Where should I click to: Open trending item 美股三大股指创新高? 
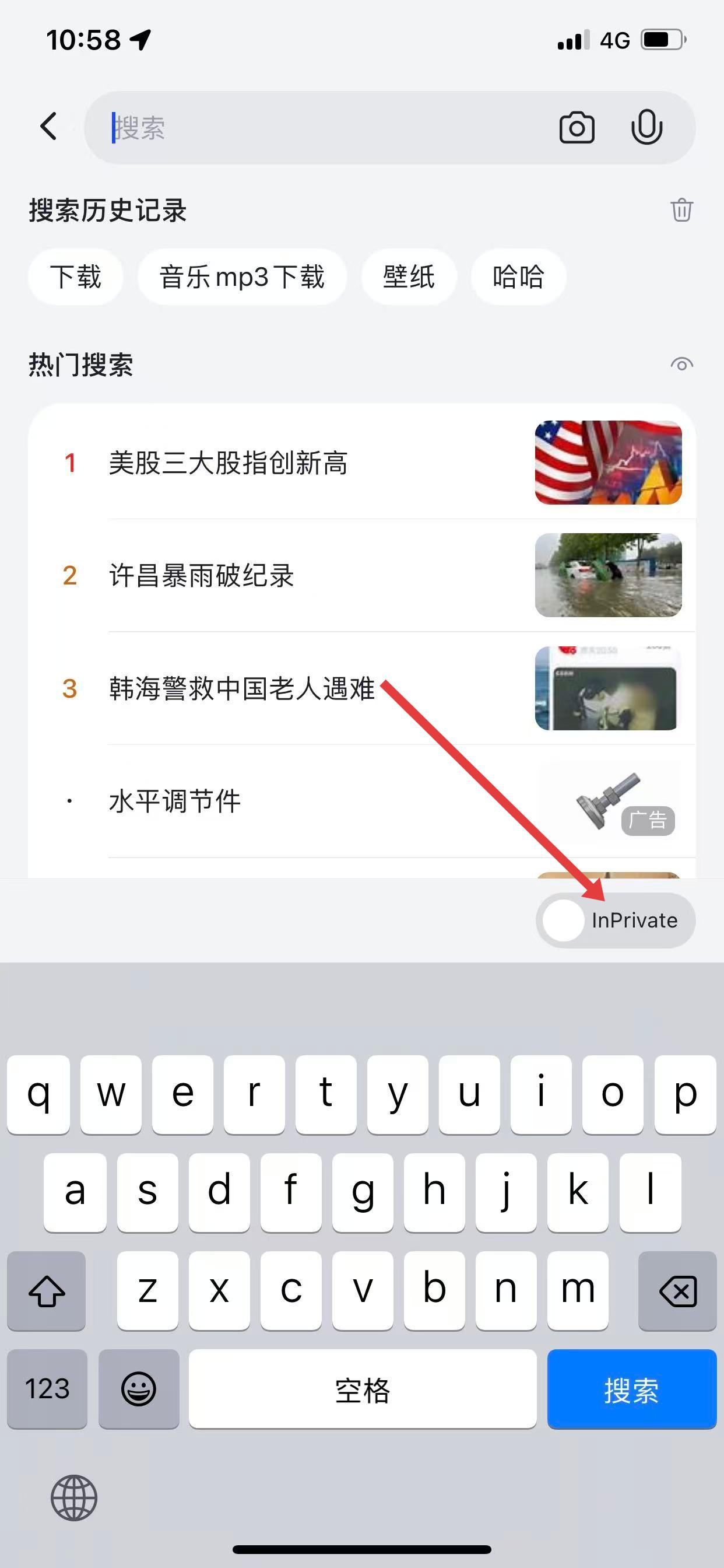[x=228, y=463]
